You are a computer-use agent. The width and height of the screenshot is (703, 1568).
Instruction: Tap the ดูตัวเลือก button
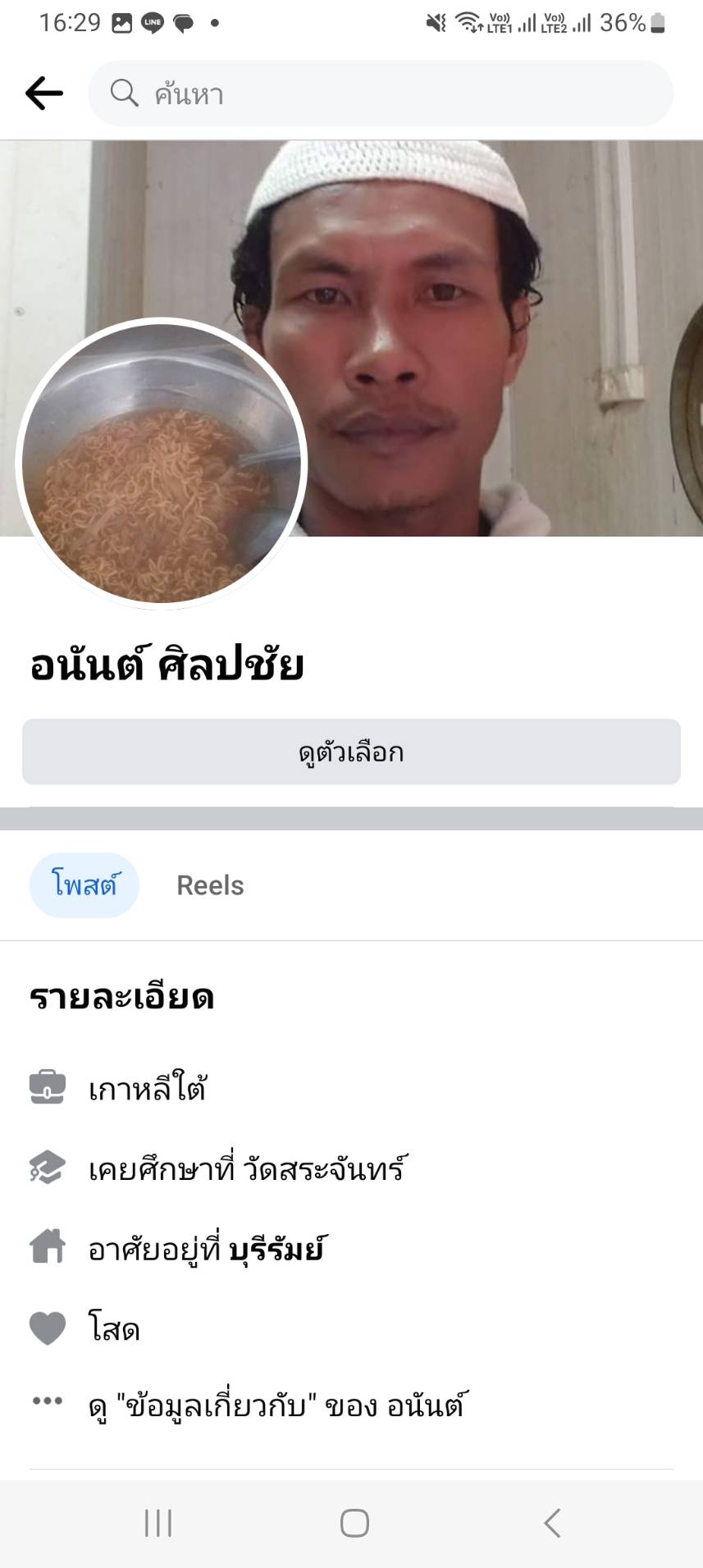351,752
